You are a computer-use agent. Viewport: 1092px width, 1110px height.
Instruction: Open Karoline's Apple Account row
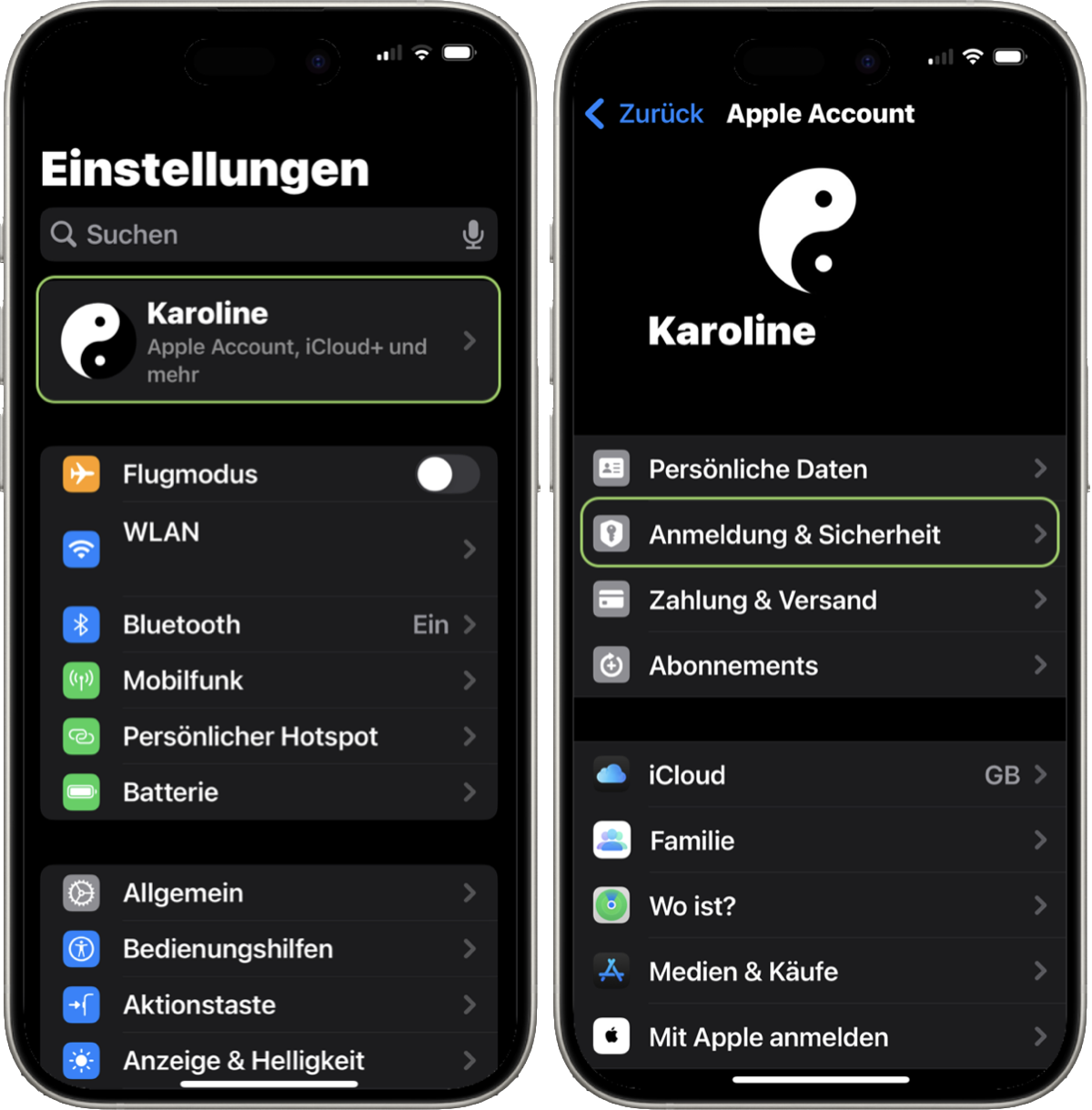[268, 339]
